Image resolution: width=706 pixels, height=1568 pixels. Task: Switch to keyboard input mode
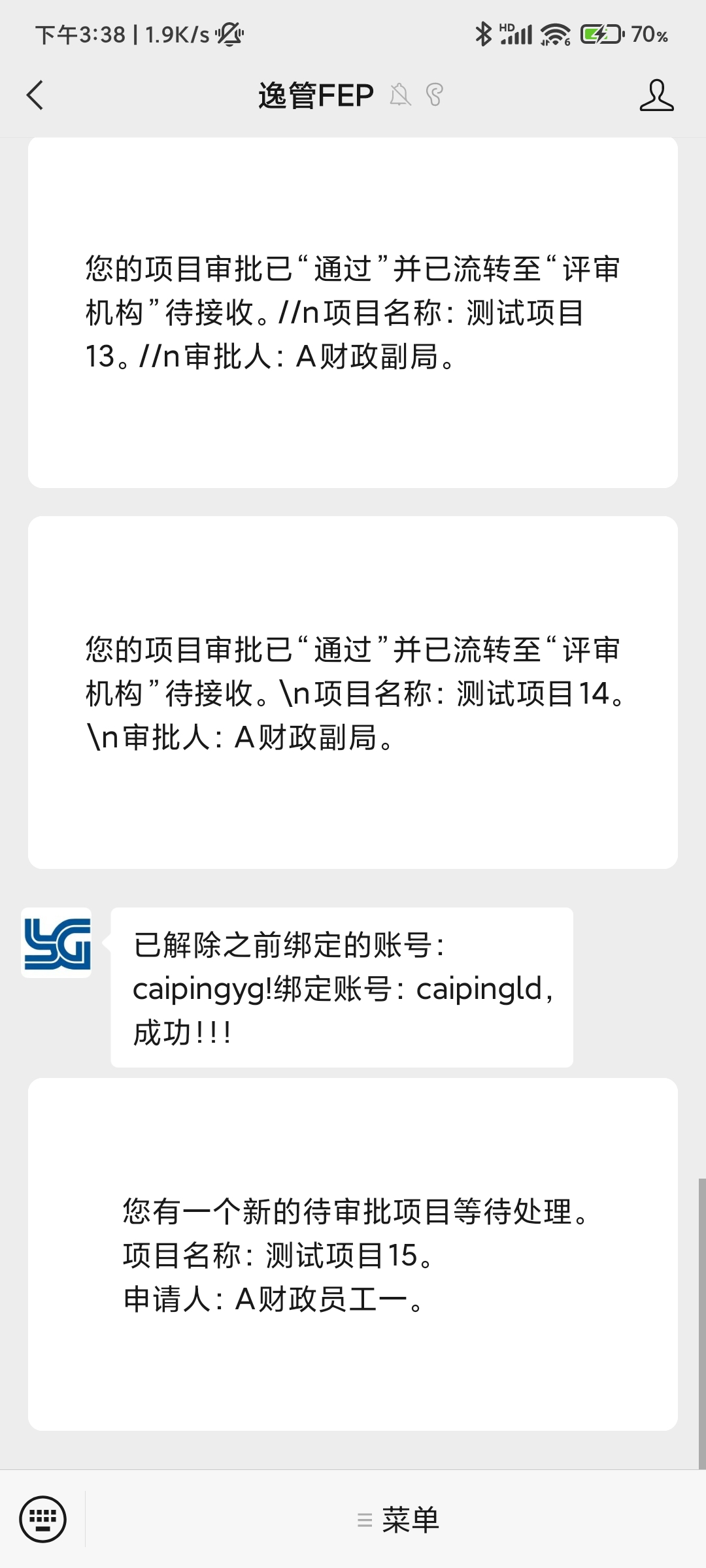43,1519
